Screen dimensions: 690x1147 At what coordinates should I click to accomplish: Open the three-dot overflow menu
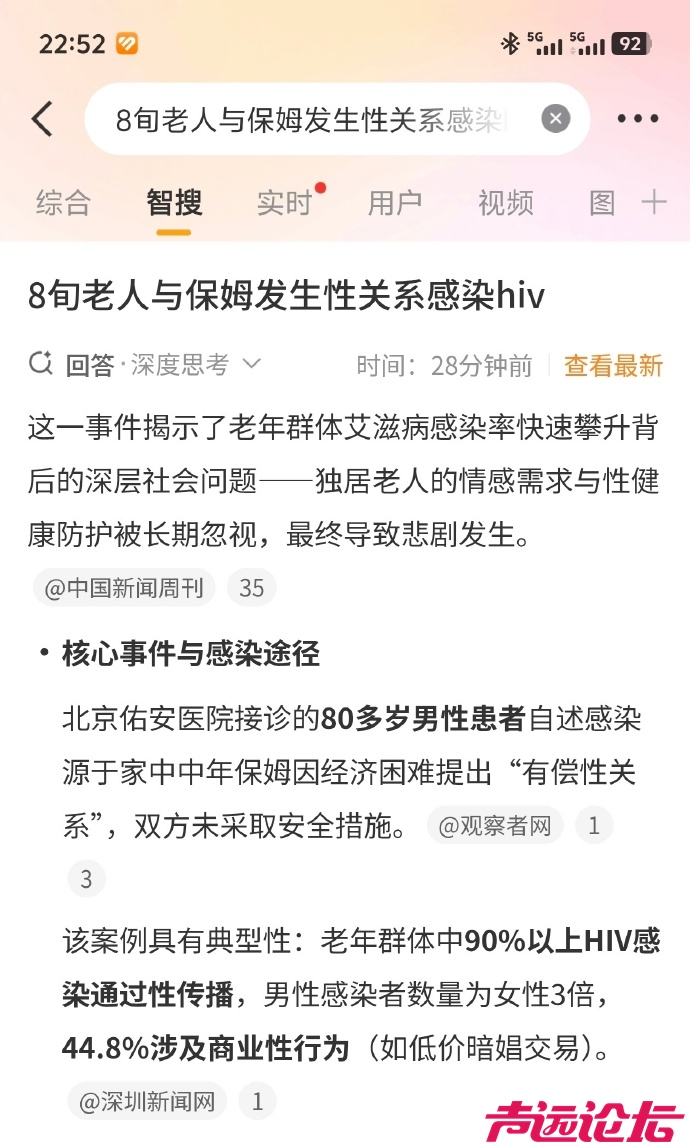[637, 119]
